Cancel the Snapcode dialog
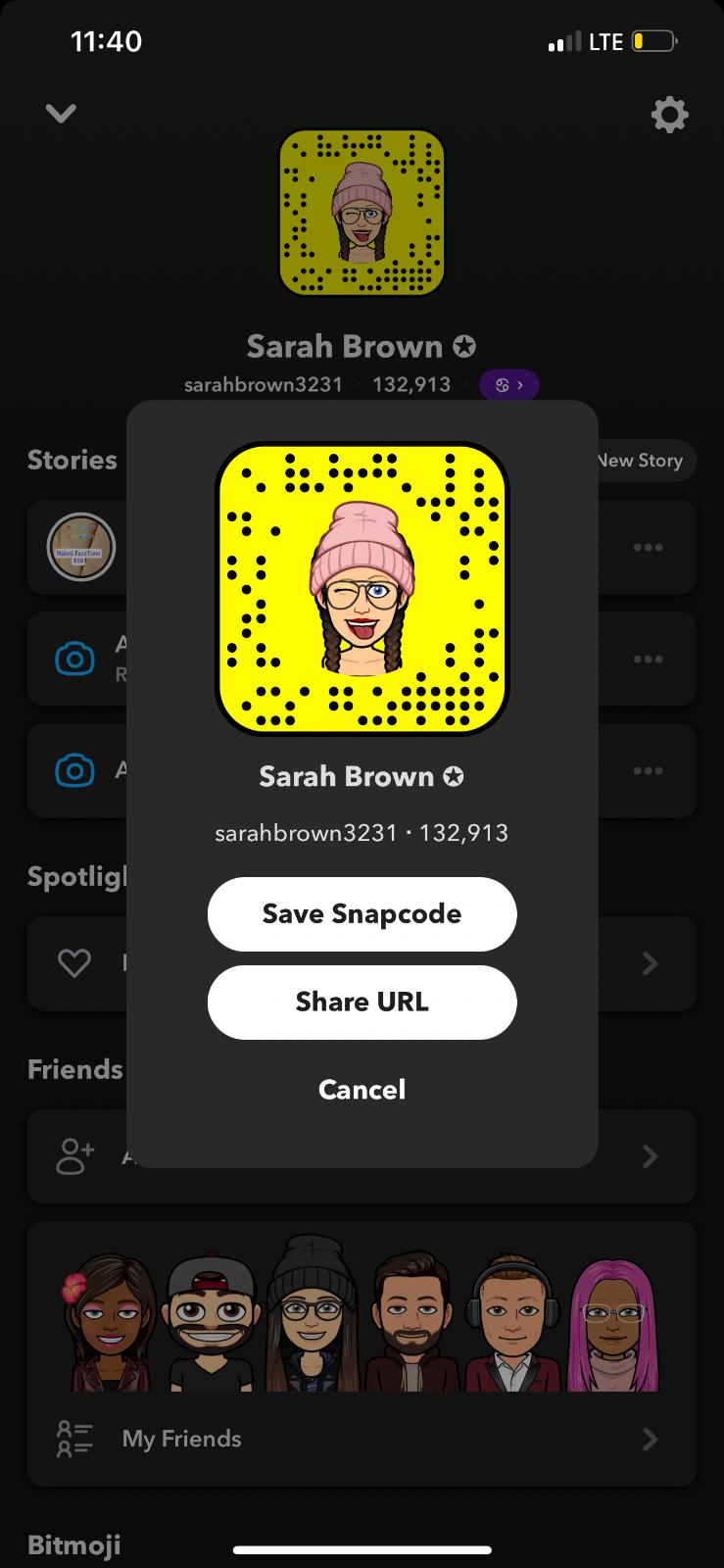This screenshot has height=1568, width=724. [x=362, y=1090]
